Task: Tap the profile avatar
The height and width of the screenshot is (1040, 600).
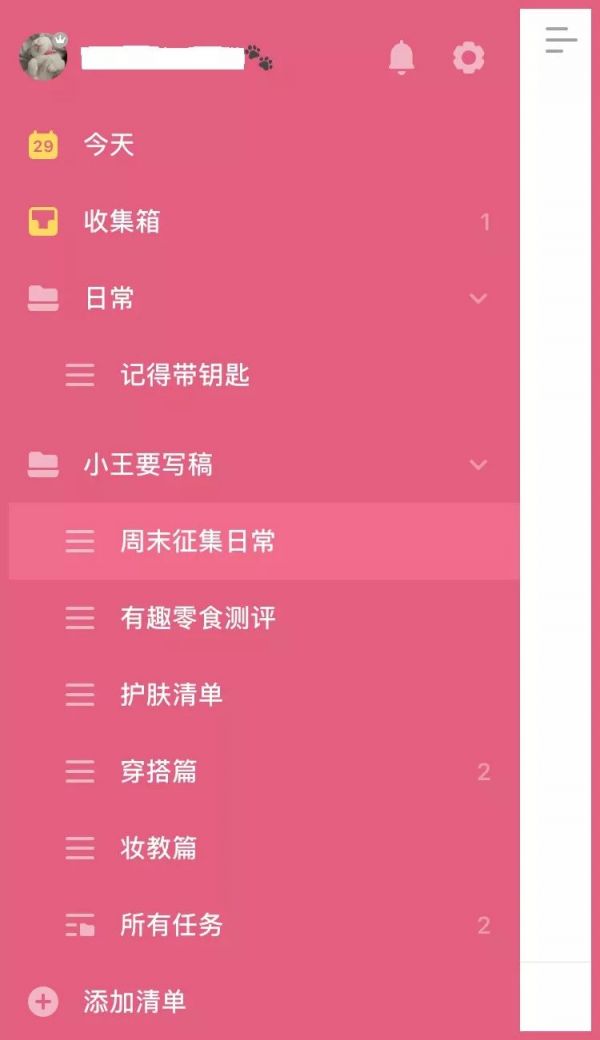Action: (x=43, y=57)
